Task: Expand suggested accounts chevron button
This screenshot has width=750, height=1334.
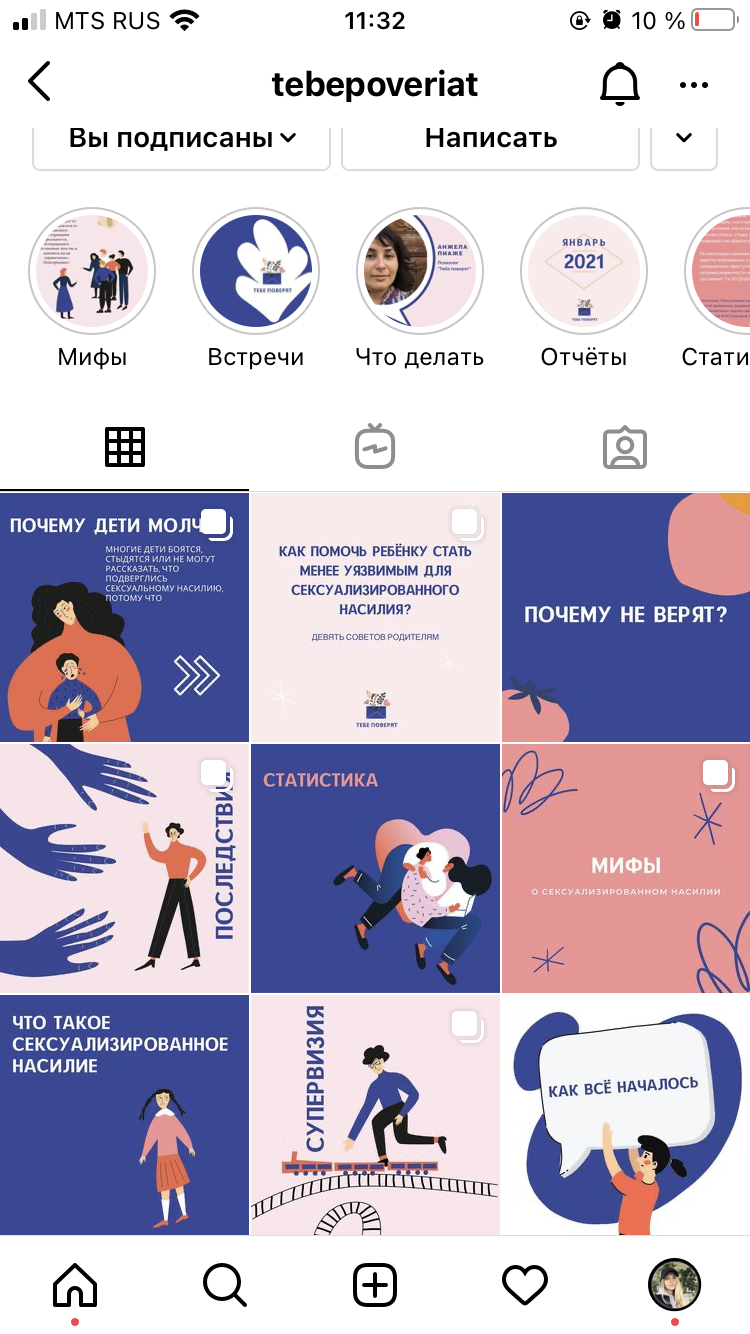Action: pyautogui.click(x=684, y=139)
